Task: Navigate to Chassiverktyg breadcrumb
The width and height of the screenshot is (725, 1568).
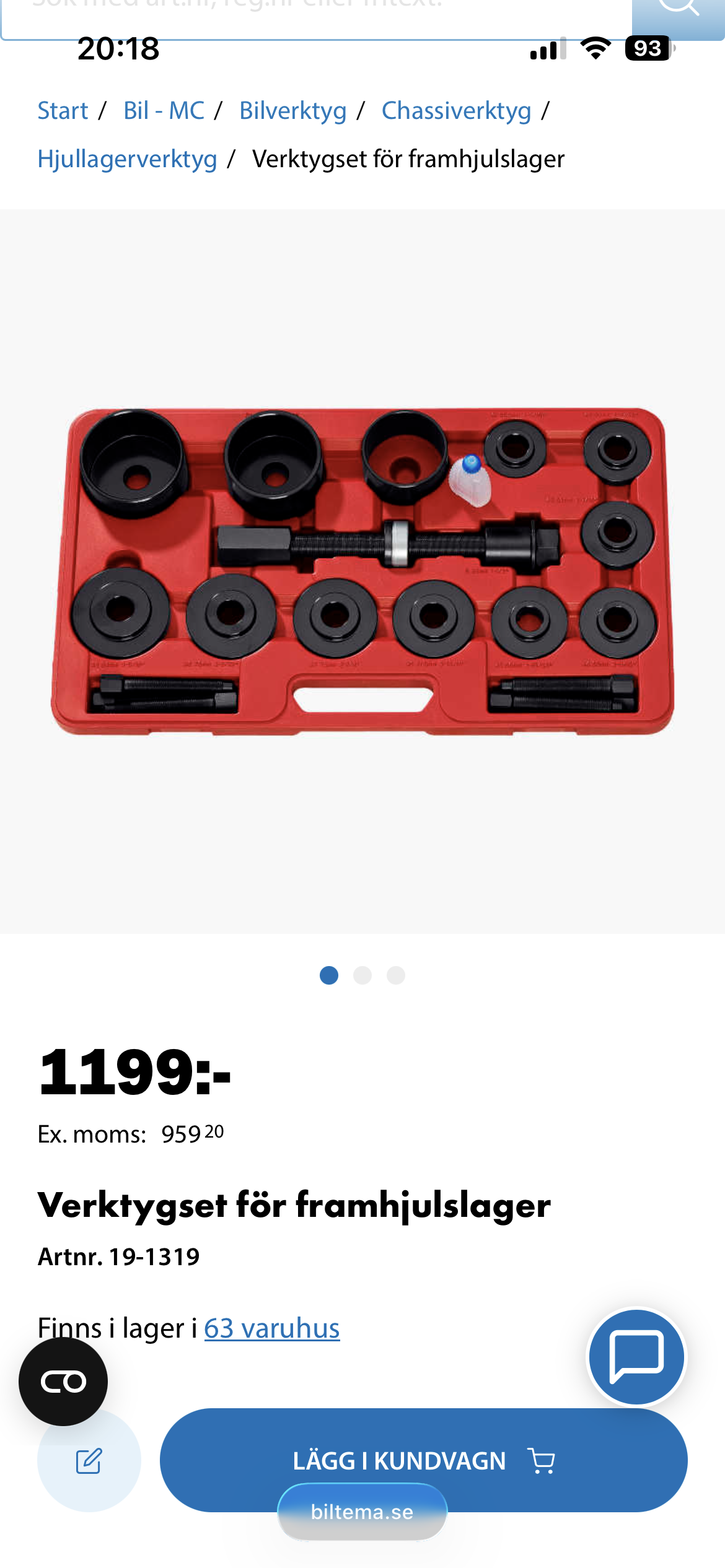Action: click(x=456, y=111)
